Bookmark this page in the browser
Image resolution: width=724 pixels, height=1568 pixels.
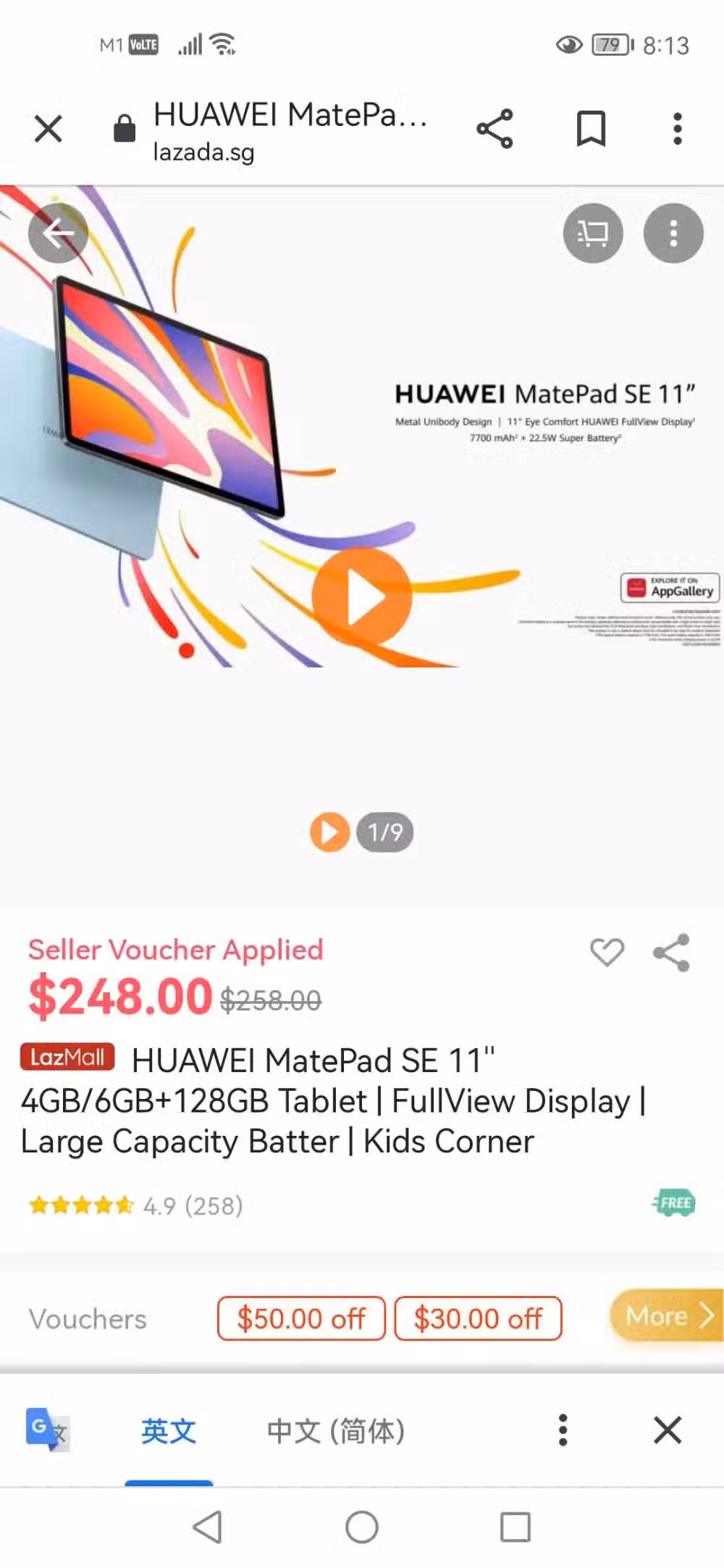coord(591,130)
